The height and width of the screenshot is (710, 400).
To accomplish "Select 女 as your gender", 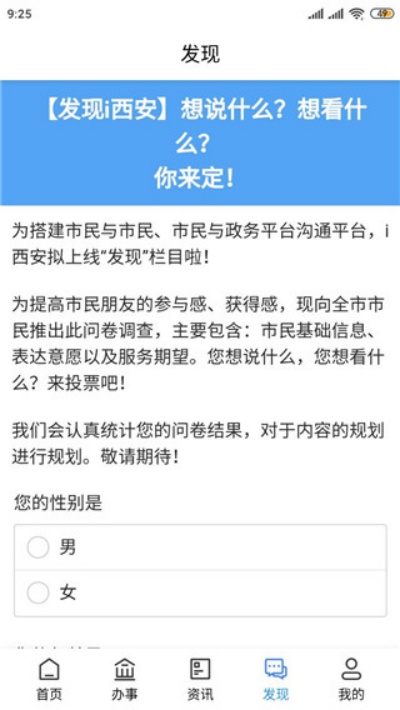I will 200,592.
